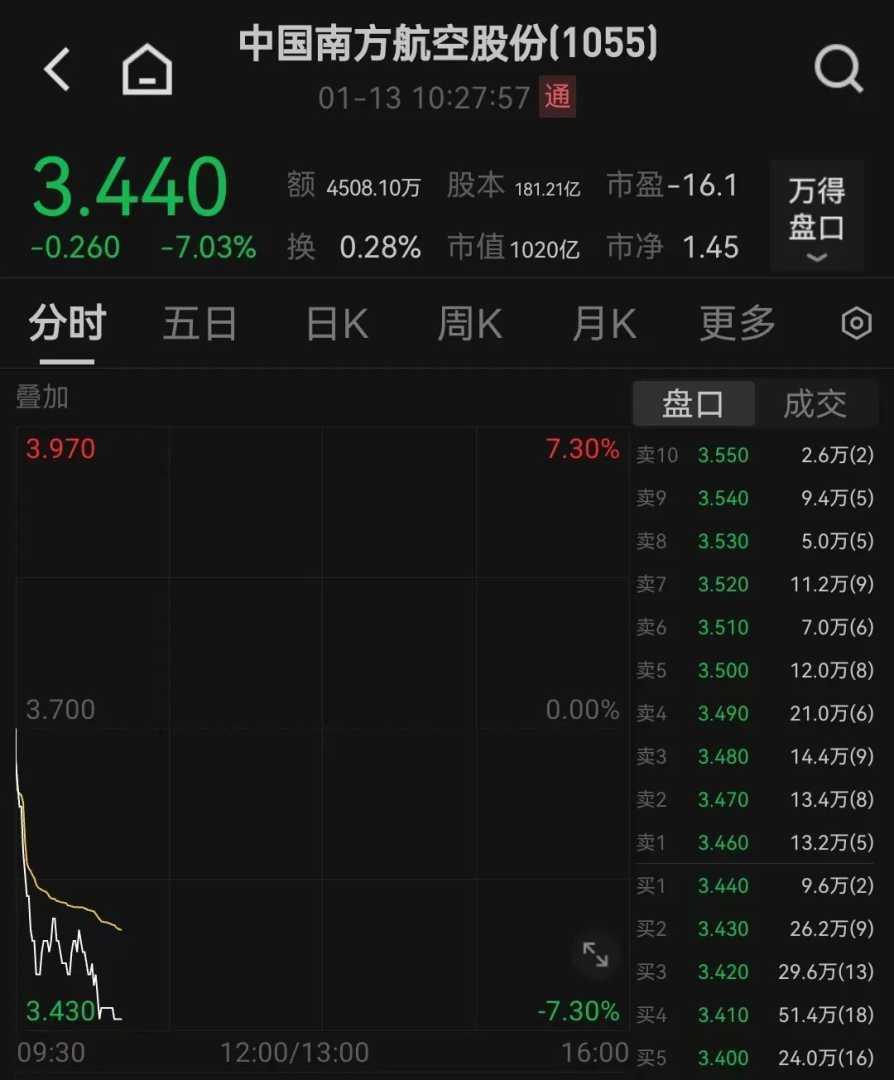Go back using the top-left arrow

click(x=58, y=70)
